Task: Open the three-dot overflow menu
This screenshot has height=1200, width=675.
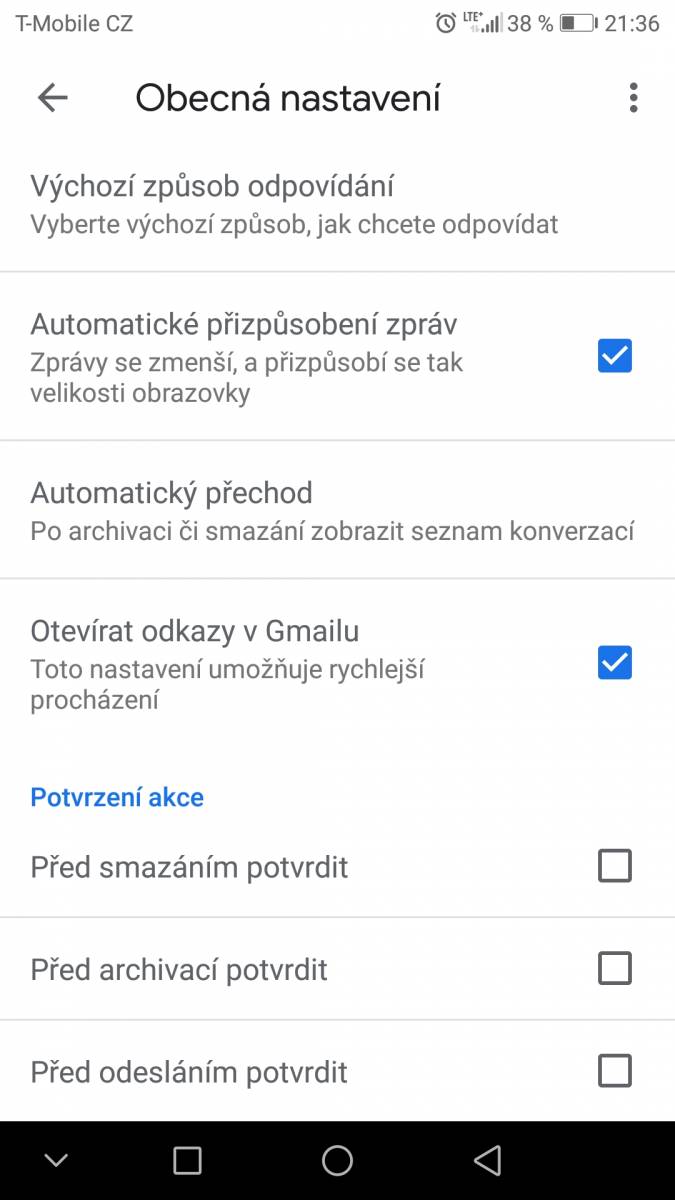Action: 633,97
